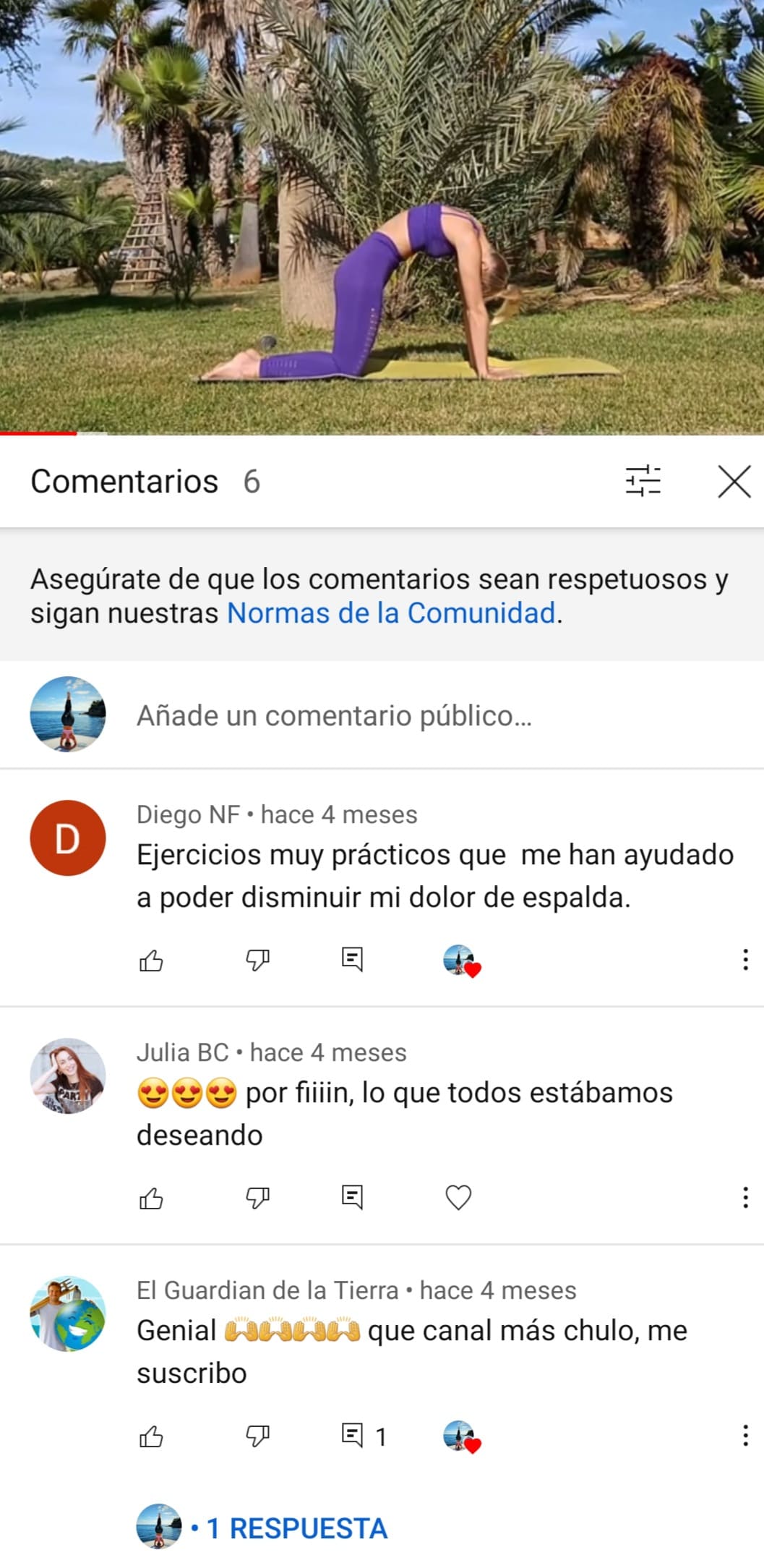The image size is (764, 1568).
Task: Reply to Julia BC's comment
Action: [x=352, y=1198]
